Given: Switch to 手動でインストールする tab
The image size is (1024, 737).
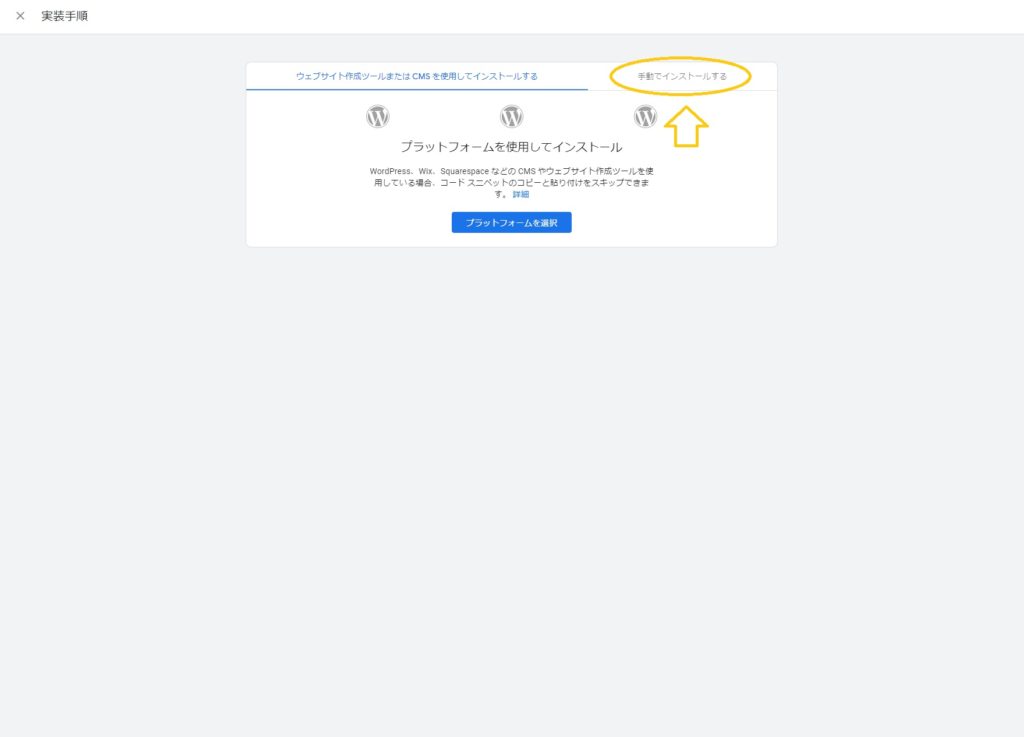Looking at the screenshot, I should [x=682, y=76].
